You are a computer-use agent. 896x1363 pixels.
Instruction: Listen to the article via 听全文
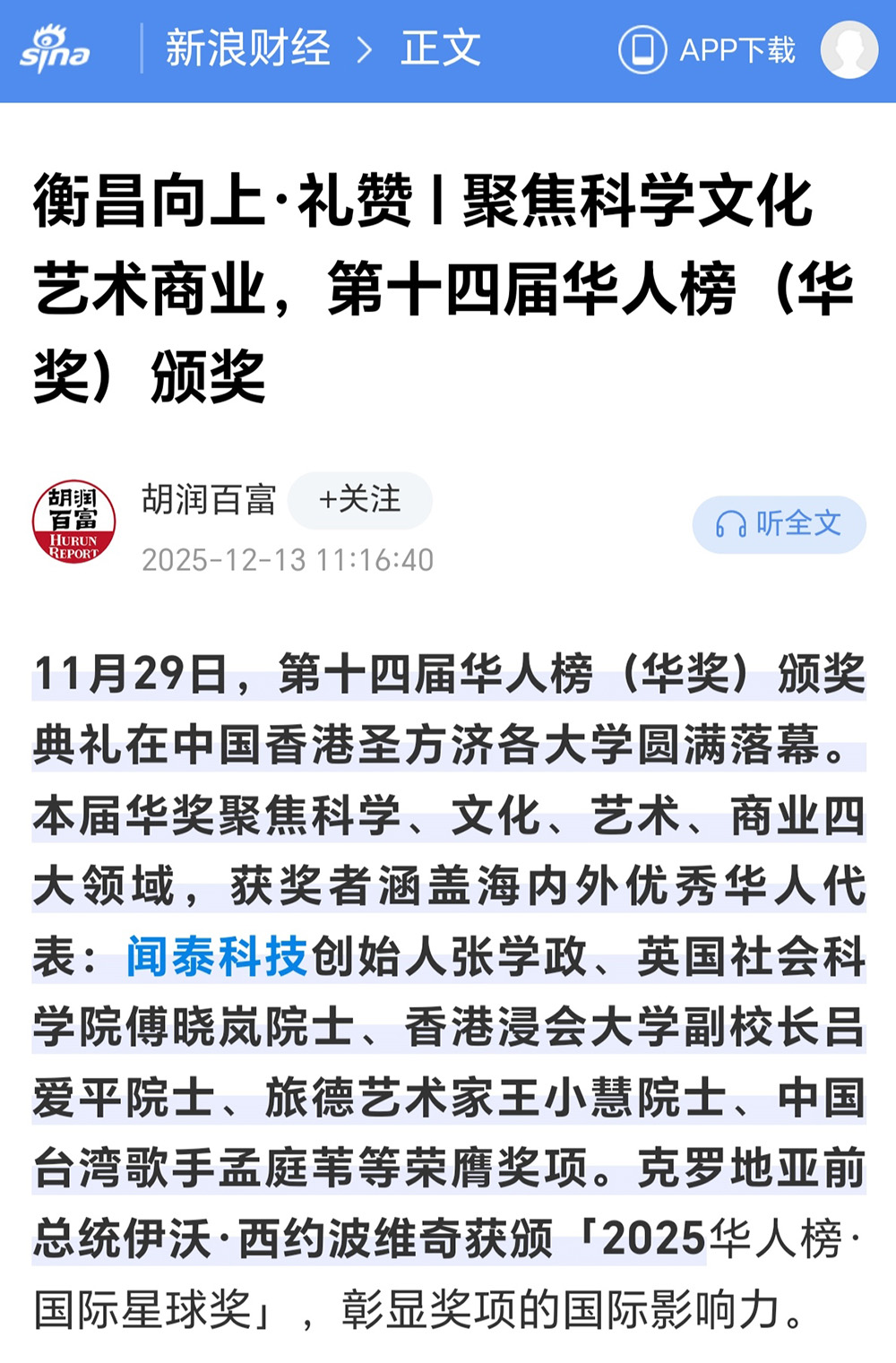click(779, 524)
